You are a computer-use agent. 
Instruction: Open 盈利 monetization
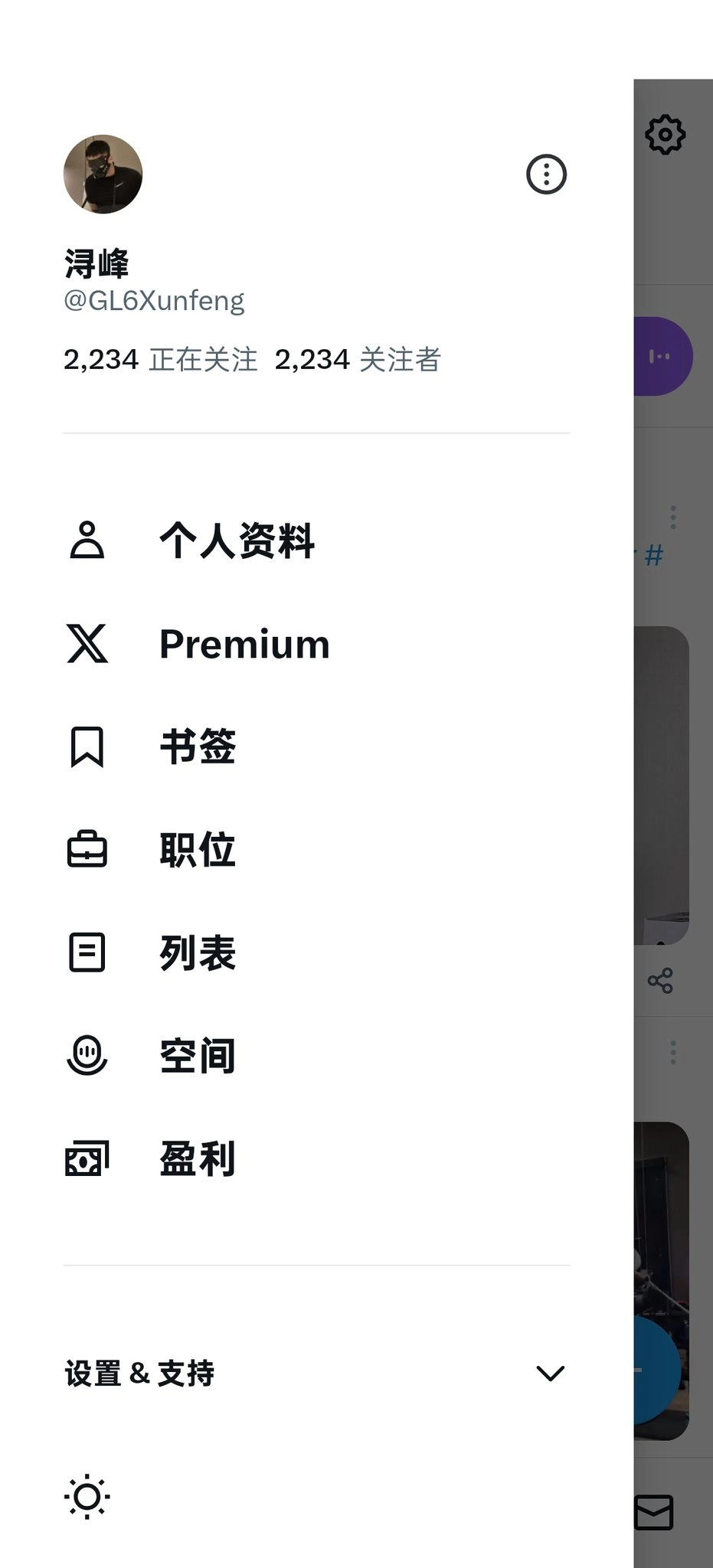pos(197,1158)
